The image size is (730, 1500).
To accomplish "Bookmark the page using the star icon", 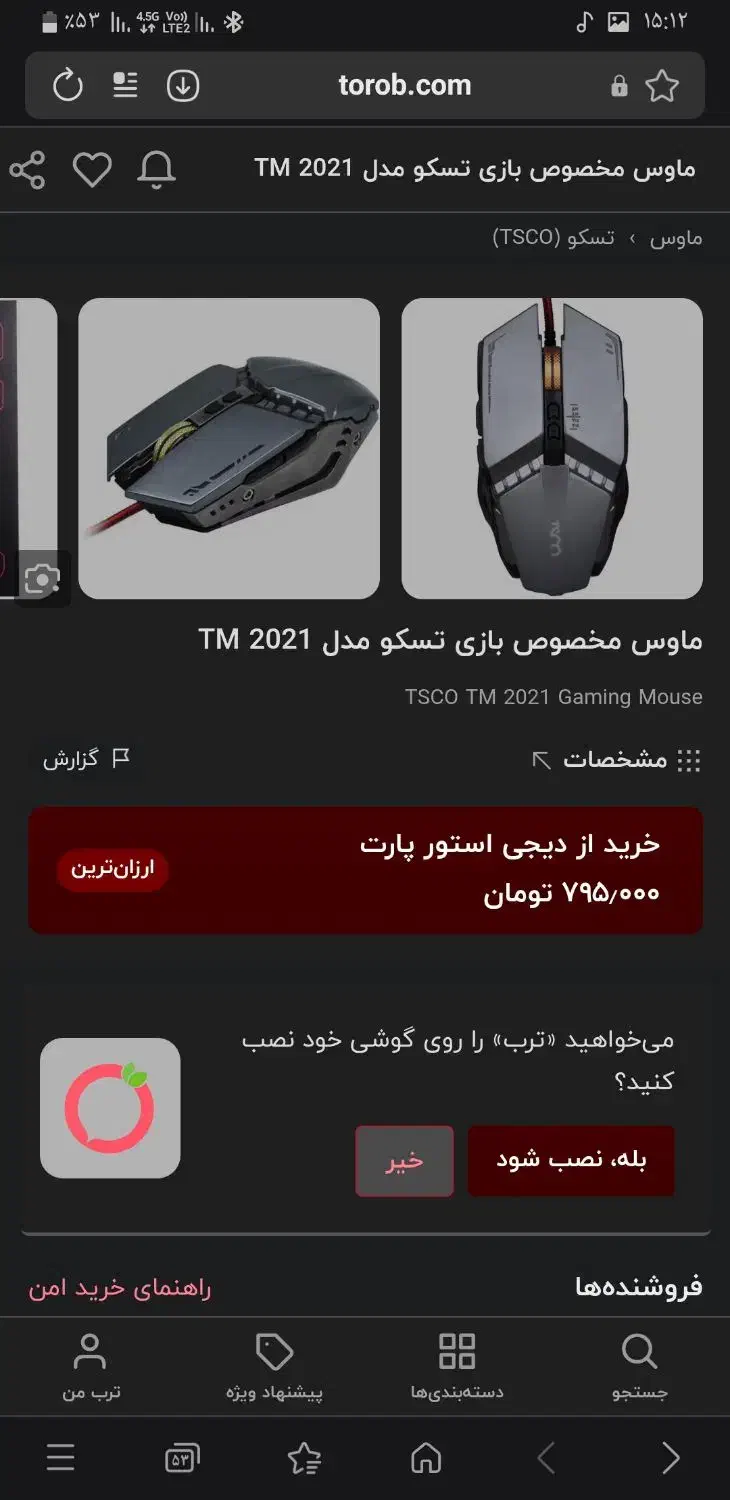I will (663, 85).
